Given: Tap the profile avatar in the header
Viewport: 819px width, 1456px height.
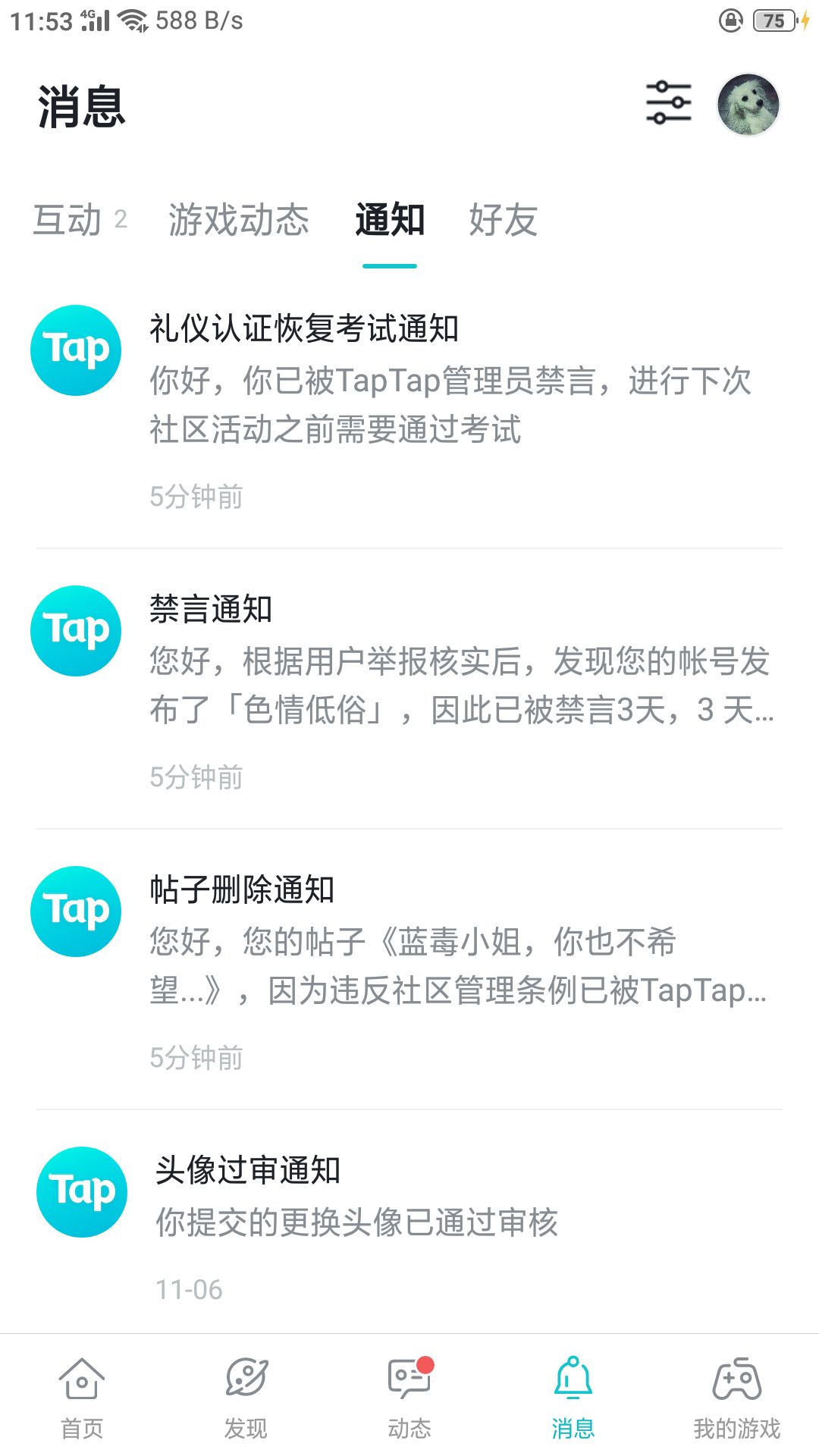Looking at the screenshot, I should point(748,104).
